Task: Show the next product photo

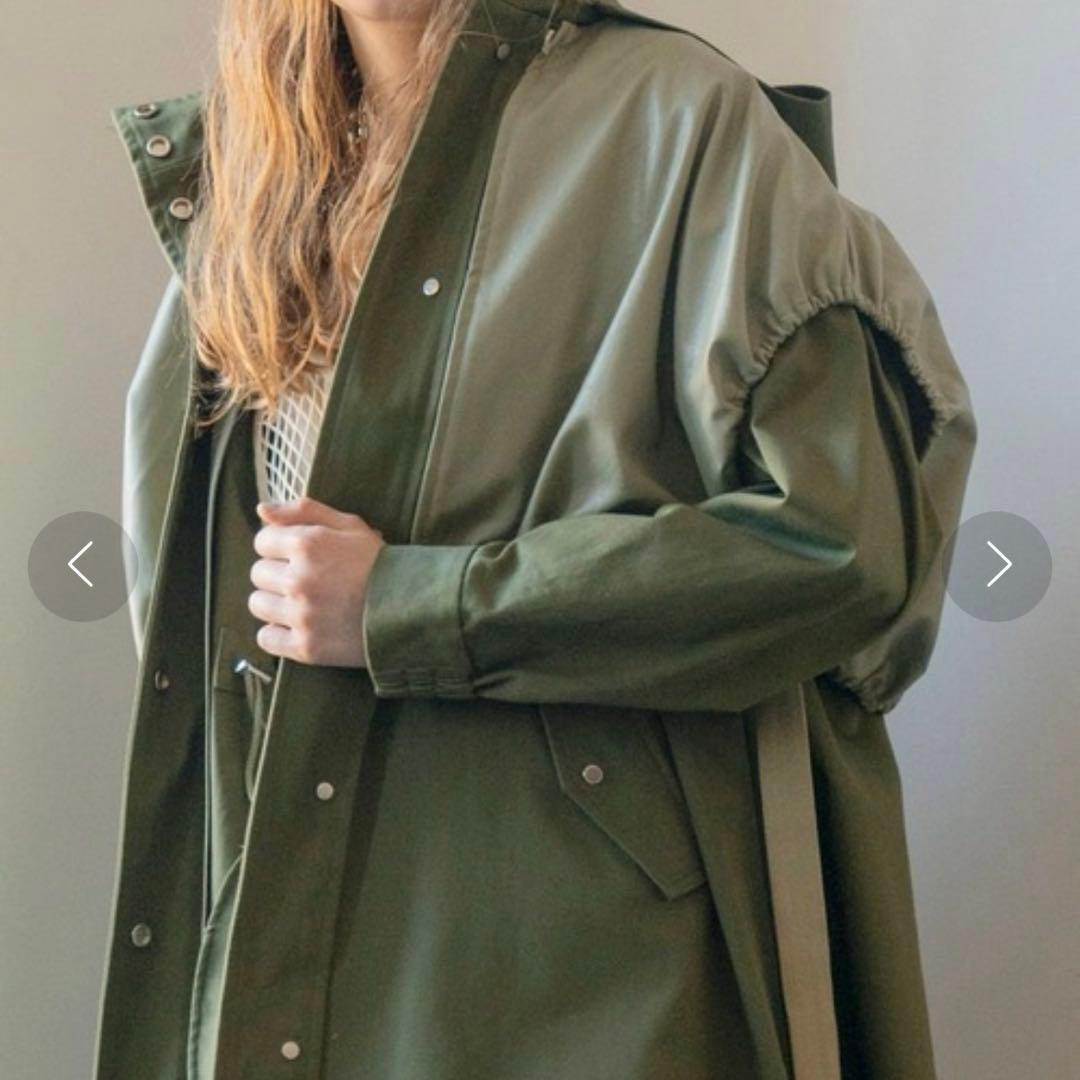Action: tap(997, 566)
